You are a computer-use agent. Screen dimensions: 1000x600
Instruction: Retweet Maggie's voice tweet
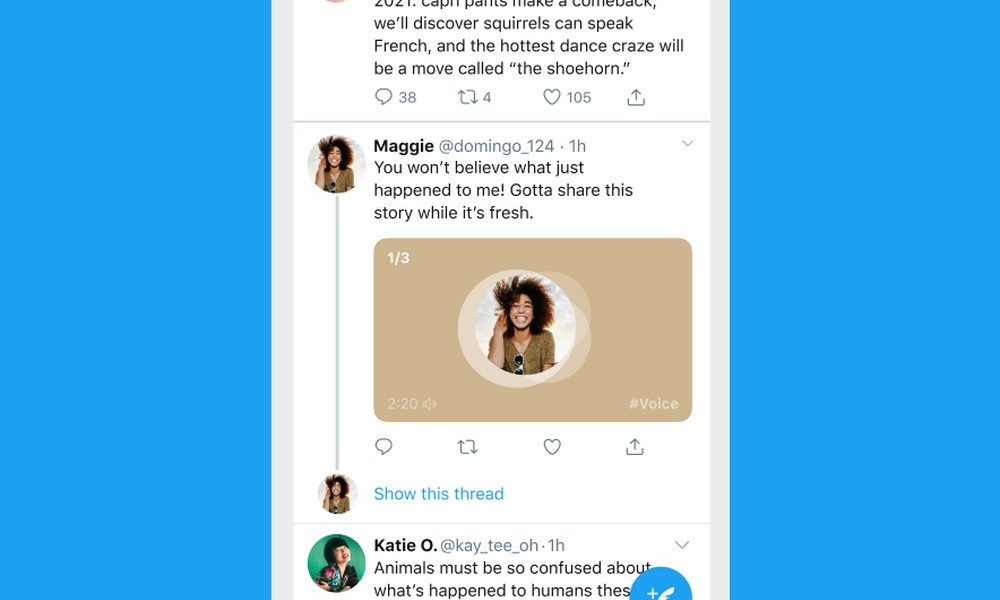click(467, 447)
